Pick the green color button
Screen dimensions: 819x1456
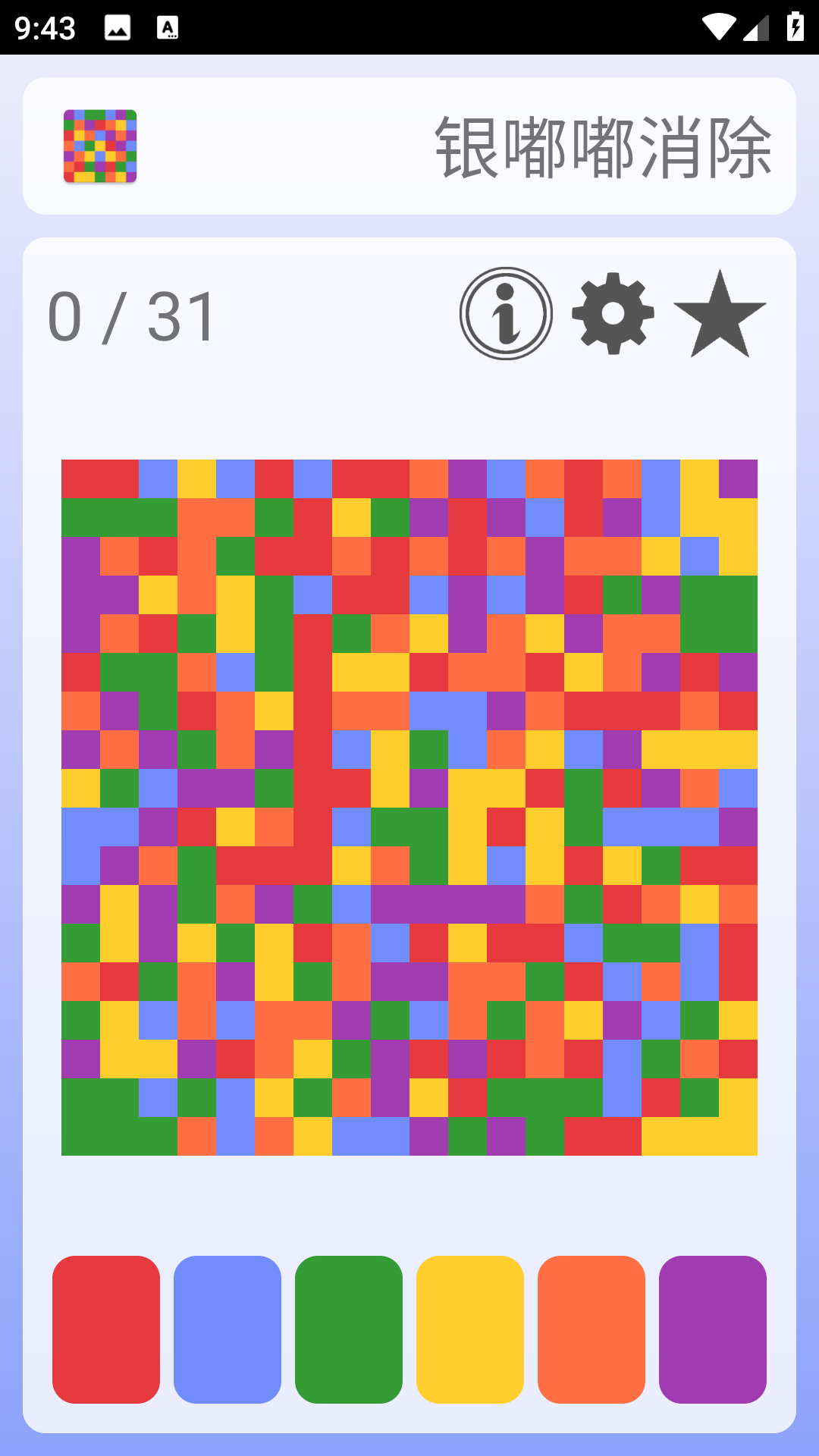click(x=349, y=1329)
